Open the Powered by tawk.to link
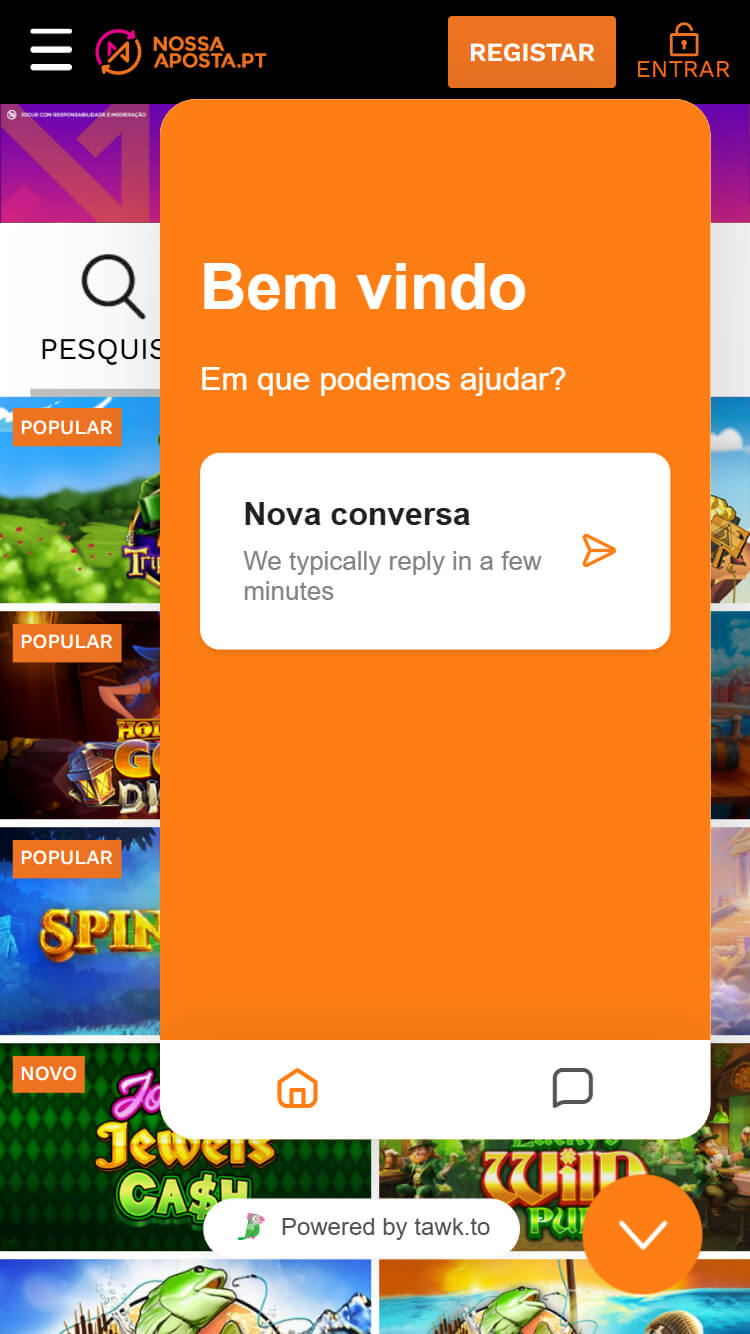 [363, 1227]
